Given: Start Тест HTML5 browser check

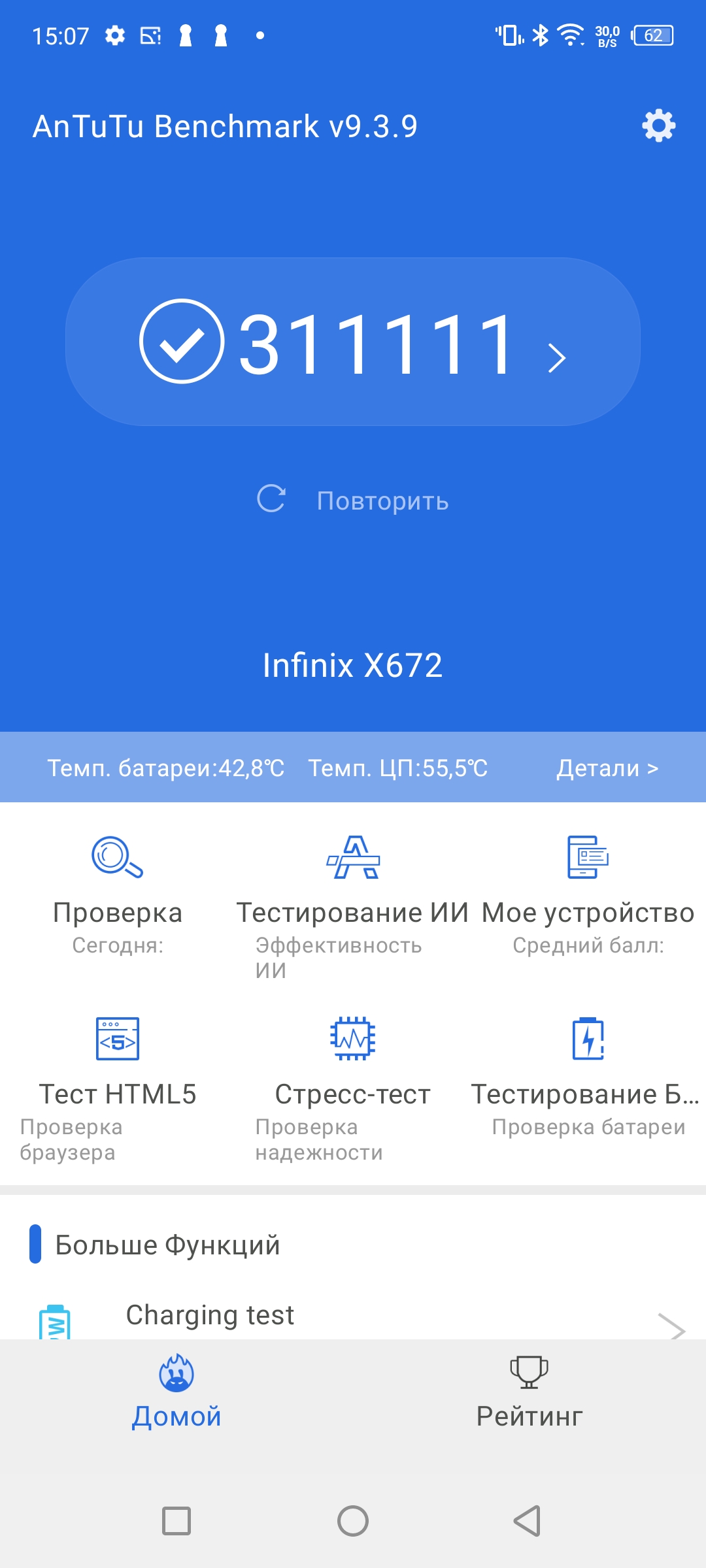Looking at the screenshot, I should click(118, 1078).
